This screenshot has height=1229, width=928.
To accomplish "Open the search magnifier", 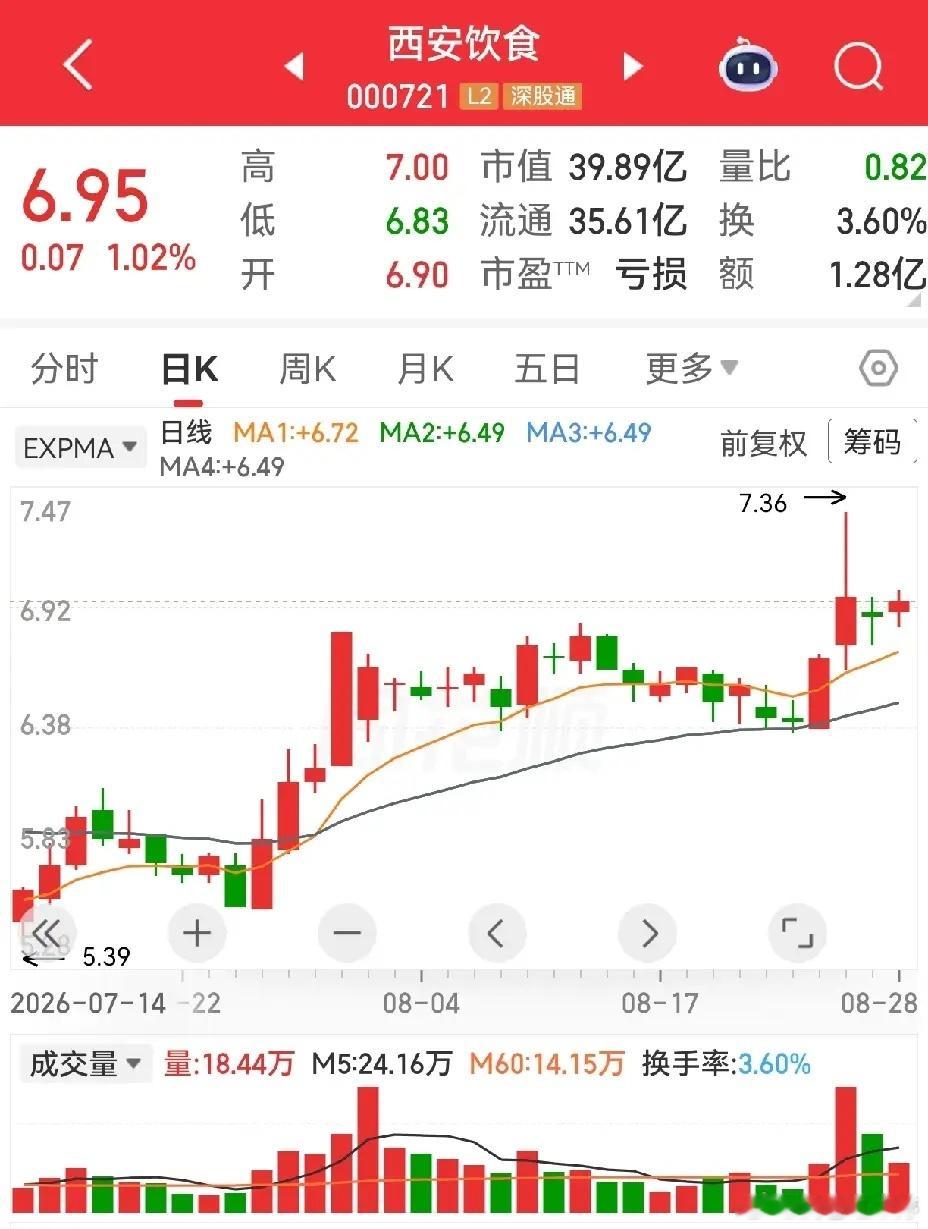I will click(859, 67).
